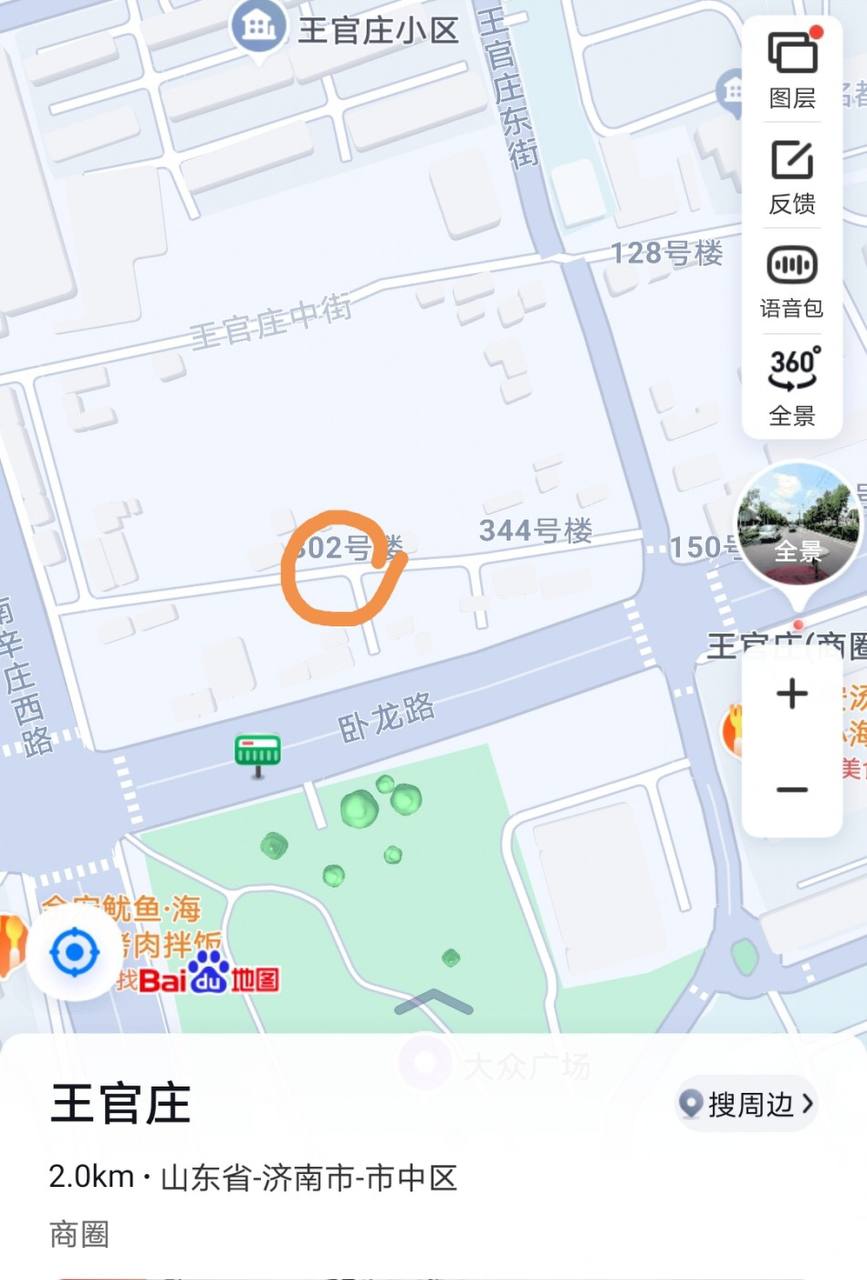This screenshot has width=867, height=1280.
Task: Tap the 128号楼 label on the map
Action: (668, 253)
